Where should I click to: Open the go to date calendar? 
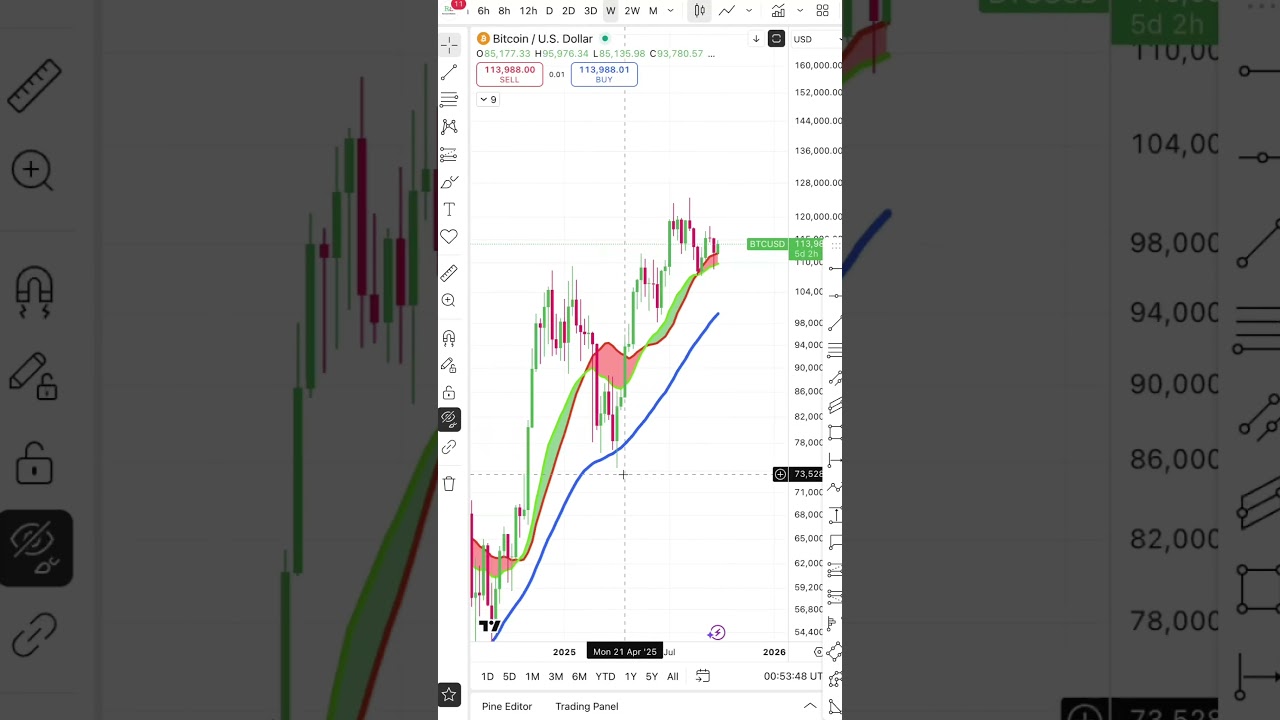tap(703, 677)
